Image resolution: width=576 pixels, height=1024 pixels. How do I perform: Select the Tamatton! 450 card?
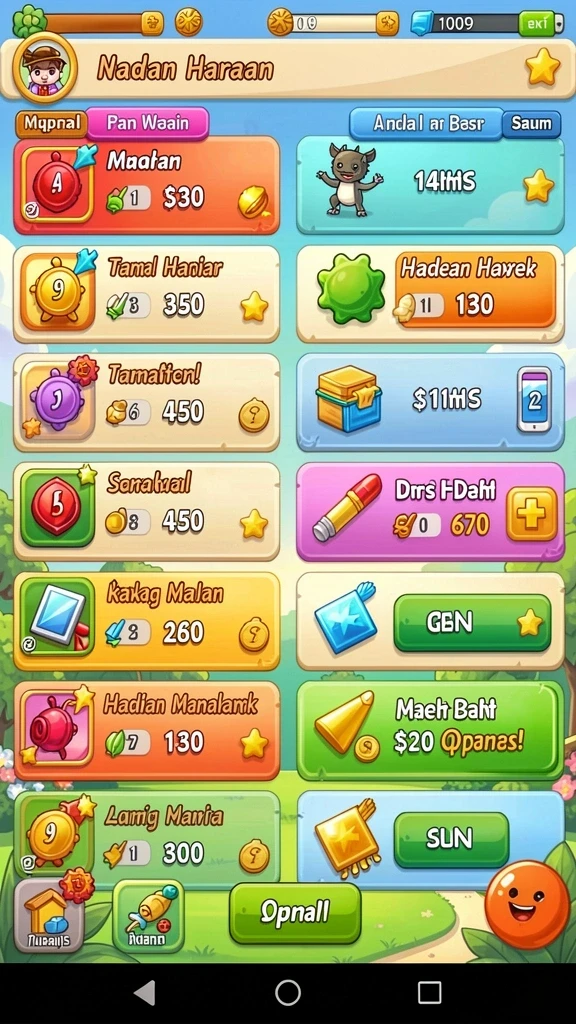point(146,402)
